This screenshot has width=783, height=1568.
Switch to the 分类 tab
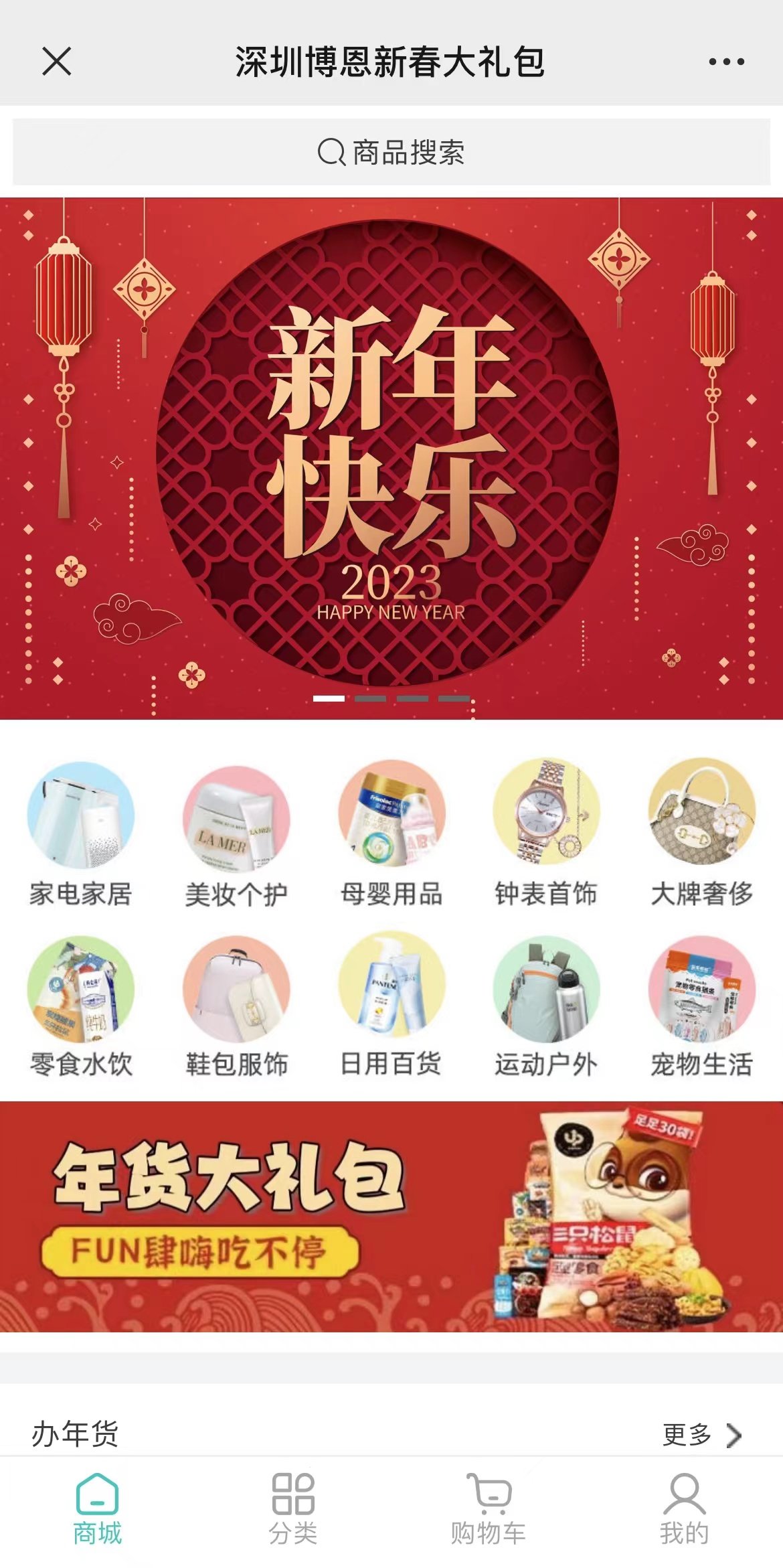293,1509
